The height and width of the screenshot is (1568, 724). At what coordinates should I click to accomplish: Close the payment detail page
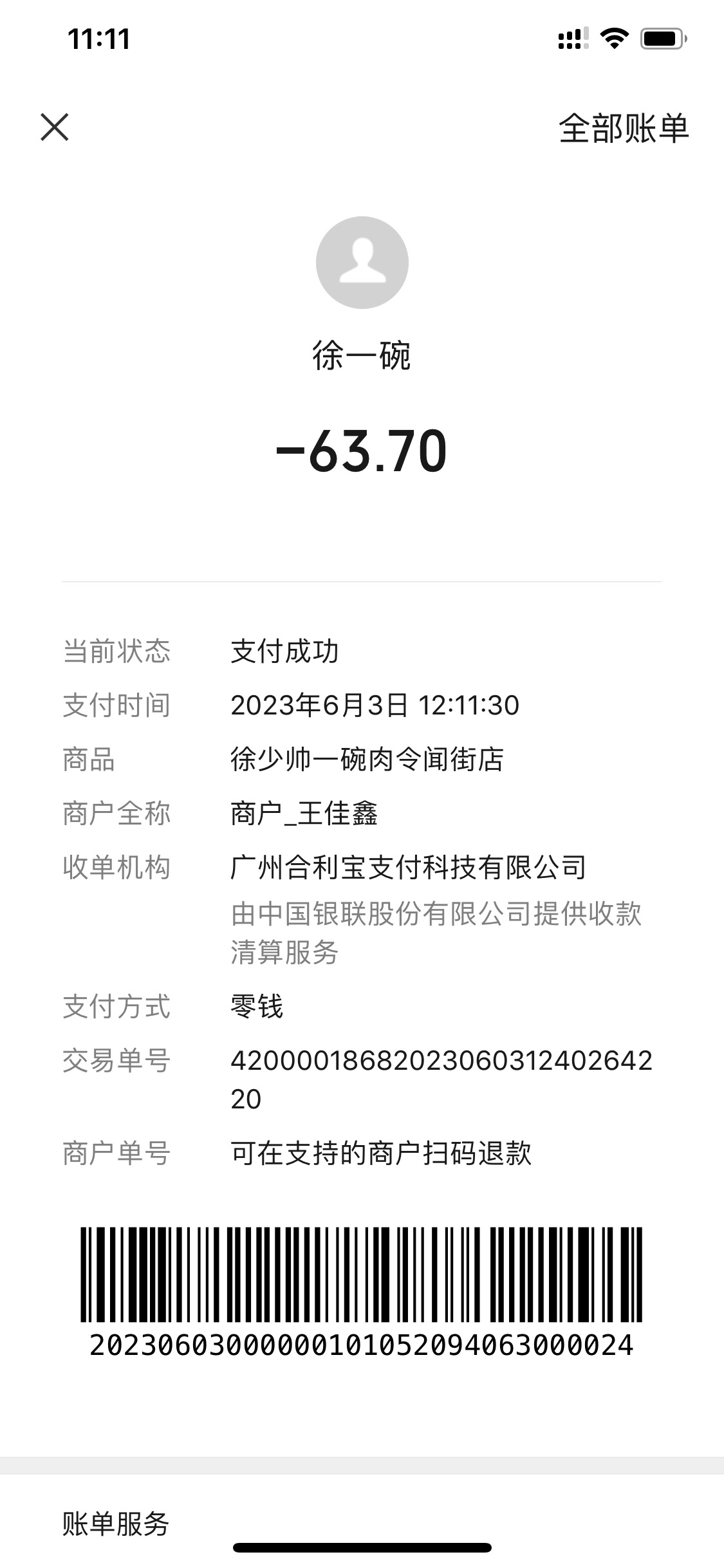tap(55, 127)
